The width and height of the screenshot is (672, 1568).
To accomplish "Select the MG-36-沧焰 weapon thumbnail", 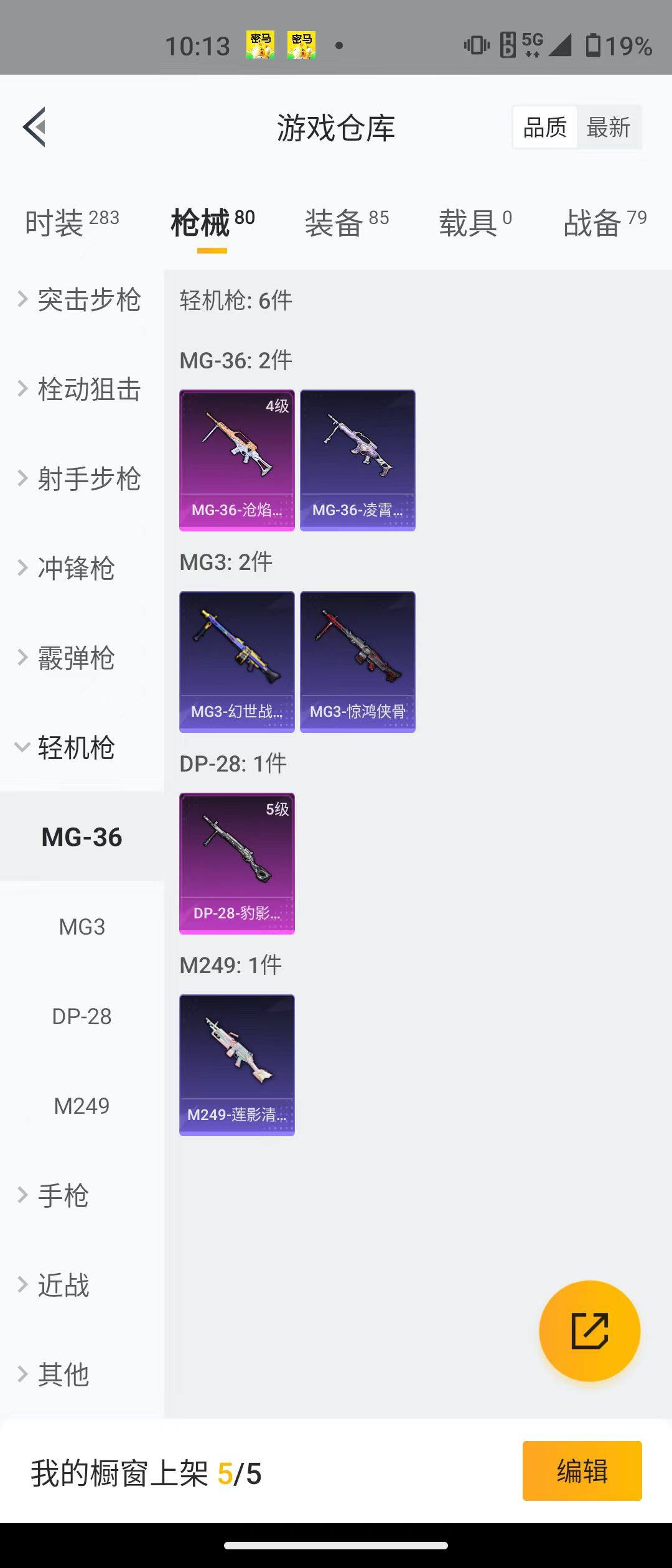I will pyautogui.click(x=236, y=460).
